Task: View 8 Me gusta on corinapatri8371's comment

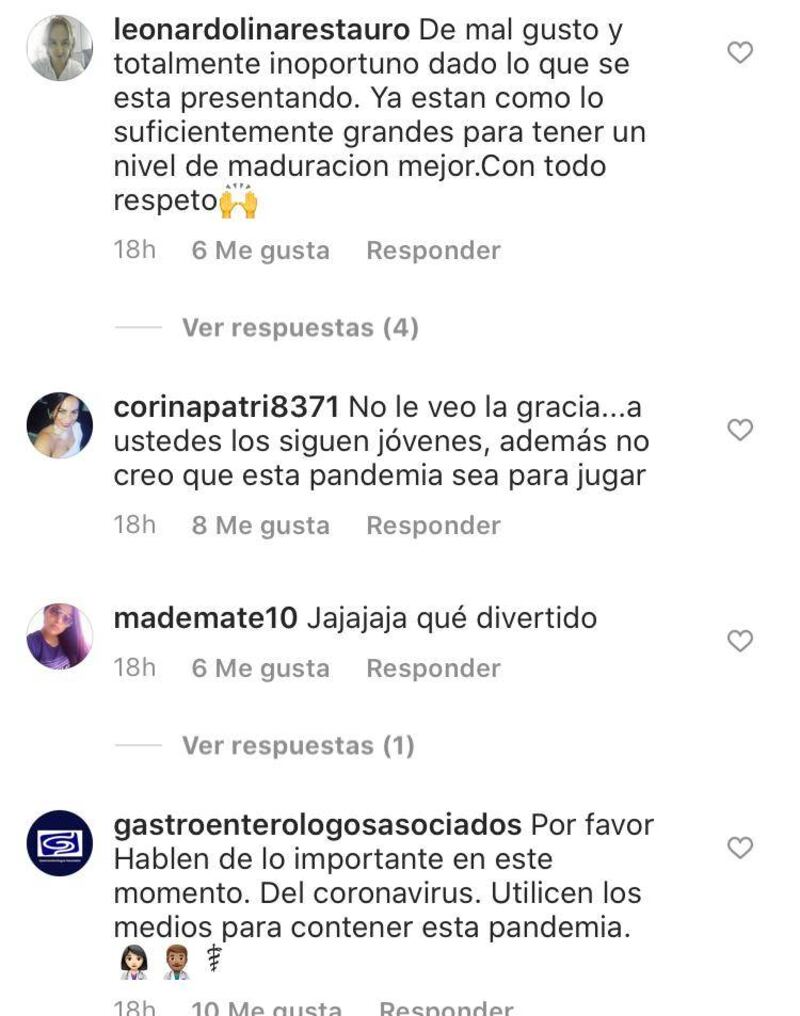Action: 260,525
